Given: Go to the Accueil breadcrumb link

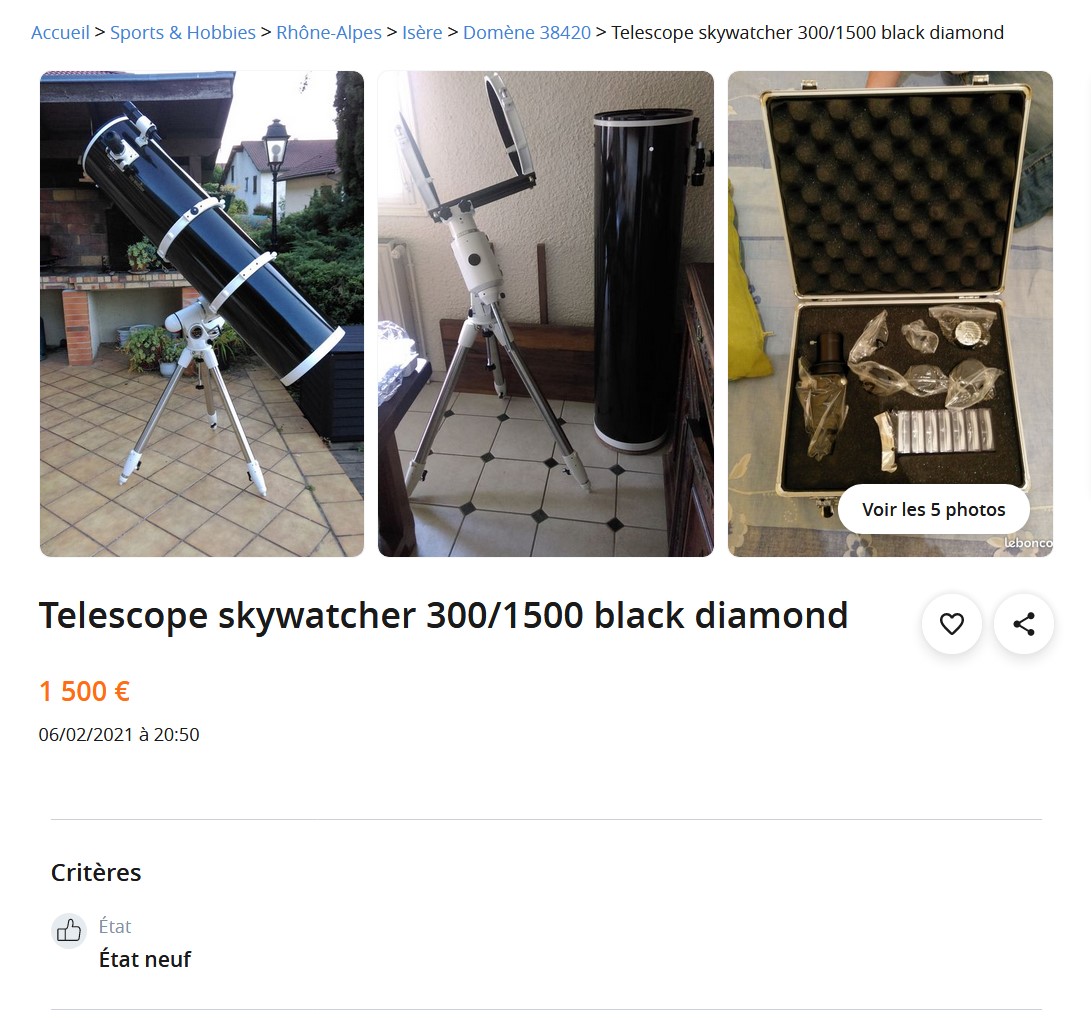Looking at the screenshot, I should (x=60, y=33).
